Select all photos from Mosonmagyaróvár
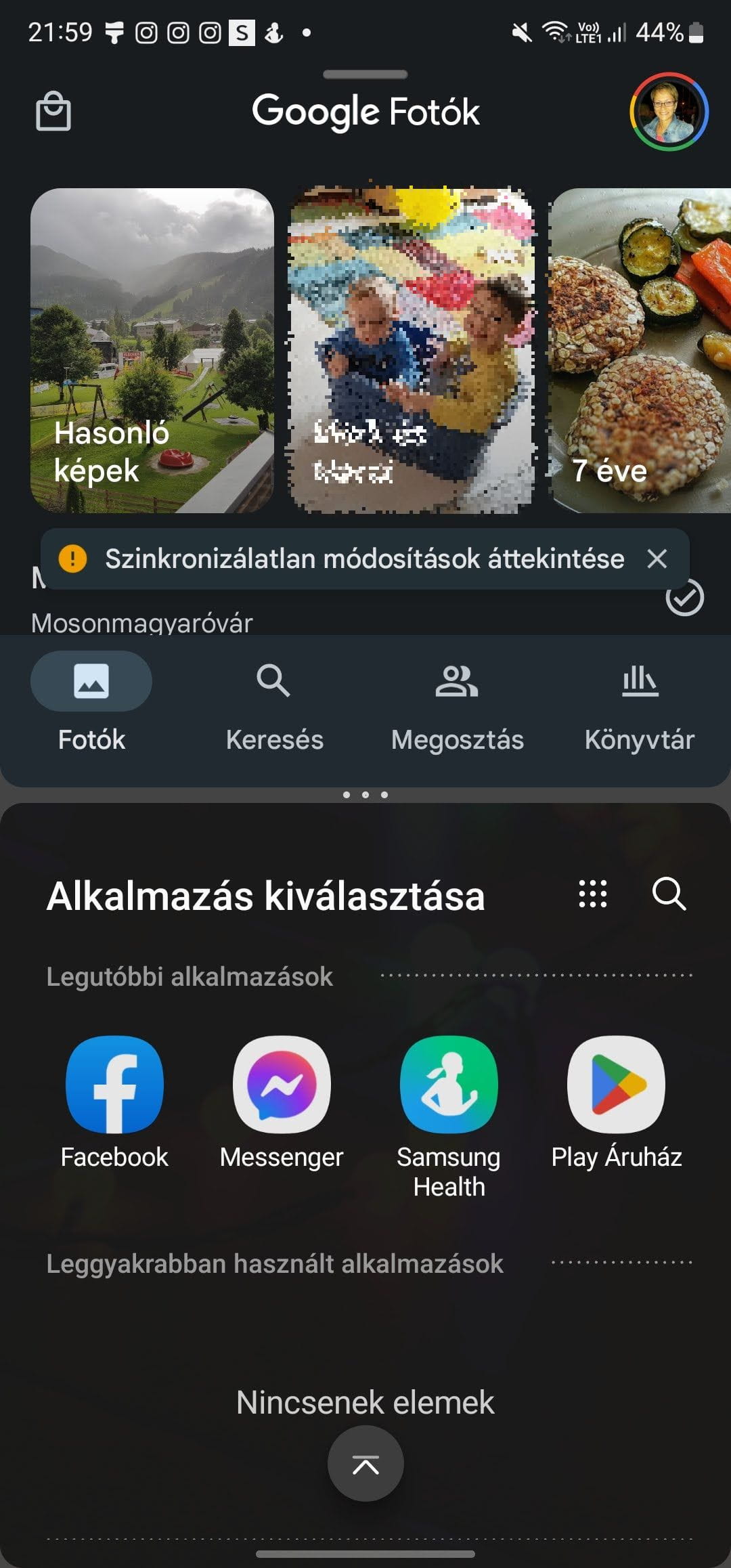The width and height of the screenshot is (731, 1568). [684, 598]
